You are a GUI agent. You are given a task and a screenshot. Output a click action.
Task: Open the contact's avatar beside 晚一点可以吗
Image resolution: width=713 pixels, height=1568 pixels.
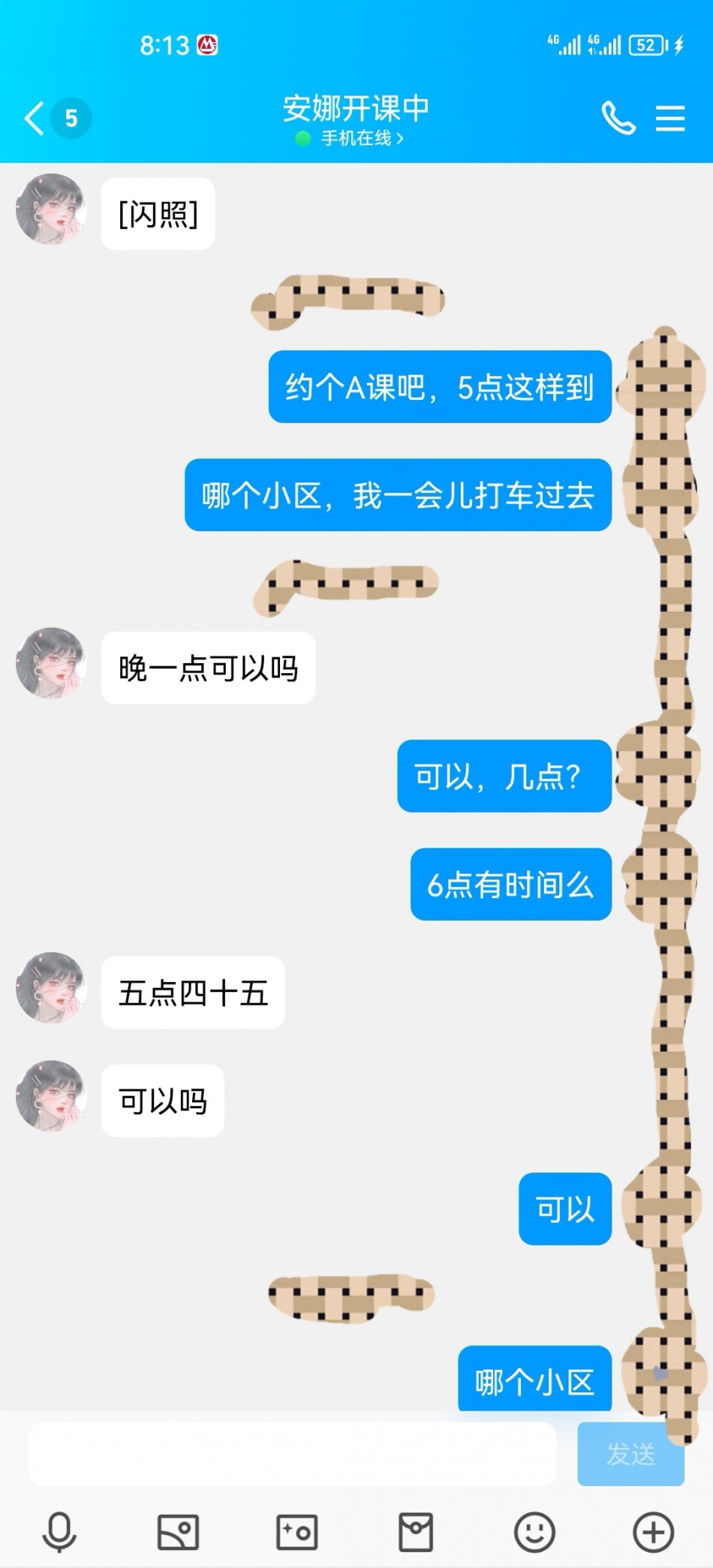(x=51, y=663)
